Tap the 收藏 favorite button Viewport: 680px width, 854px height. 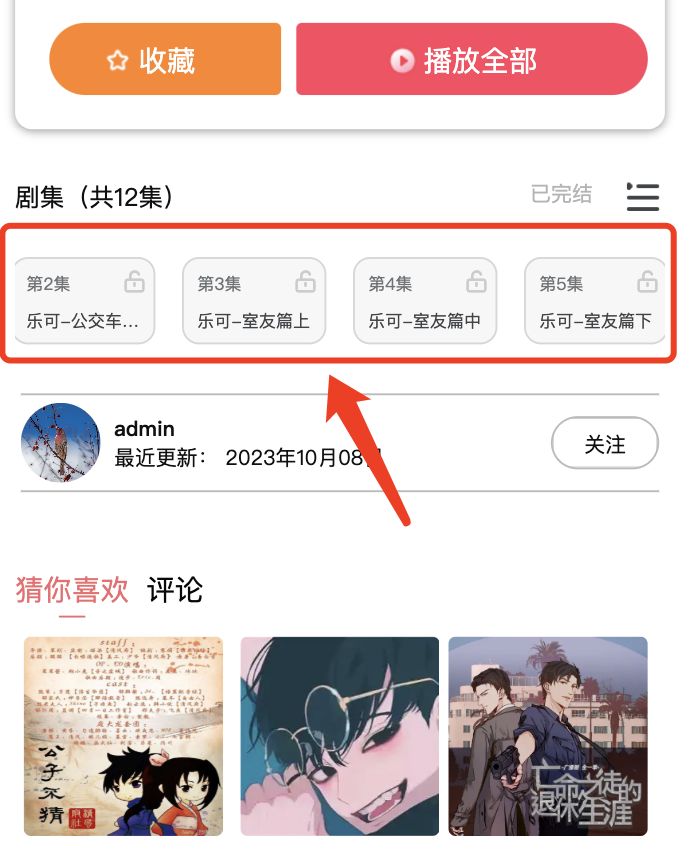click(x=165, y=60)
